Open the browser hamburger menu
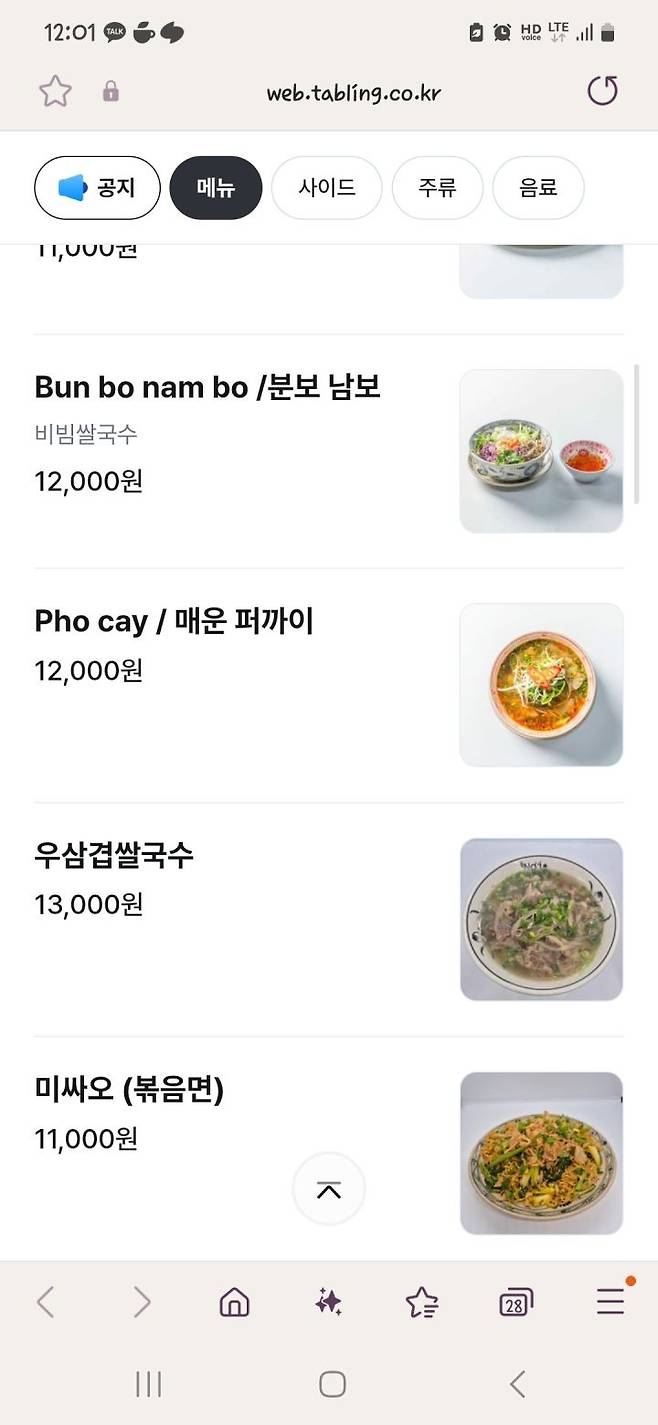This screenshot has height=1425, width=658. pos(610,1301)
